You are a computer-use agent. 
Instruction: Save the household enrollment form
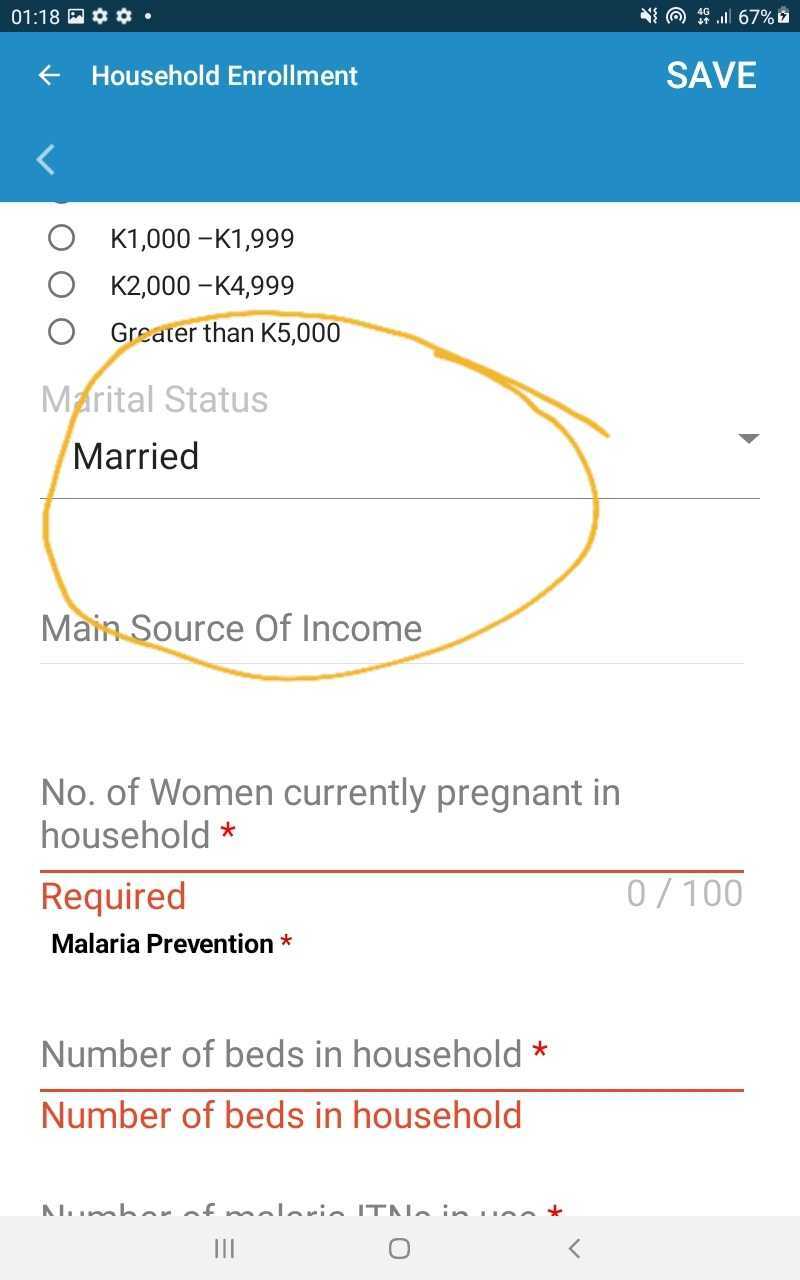pos(711,76)
